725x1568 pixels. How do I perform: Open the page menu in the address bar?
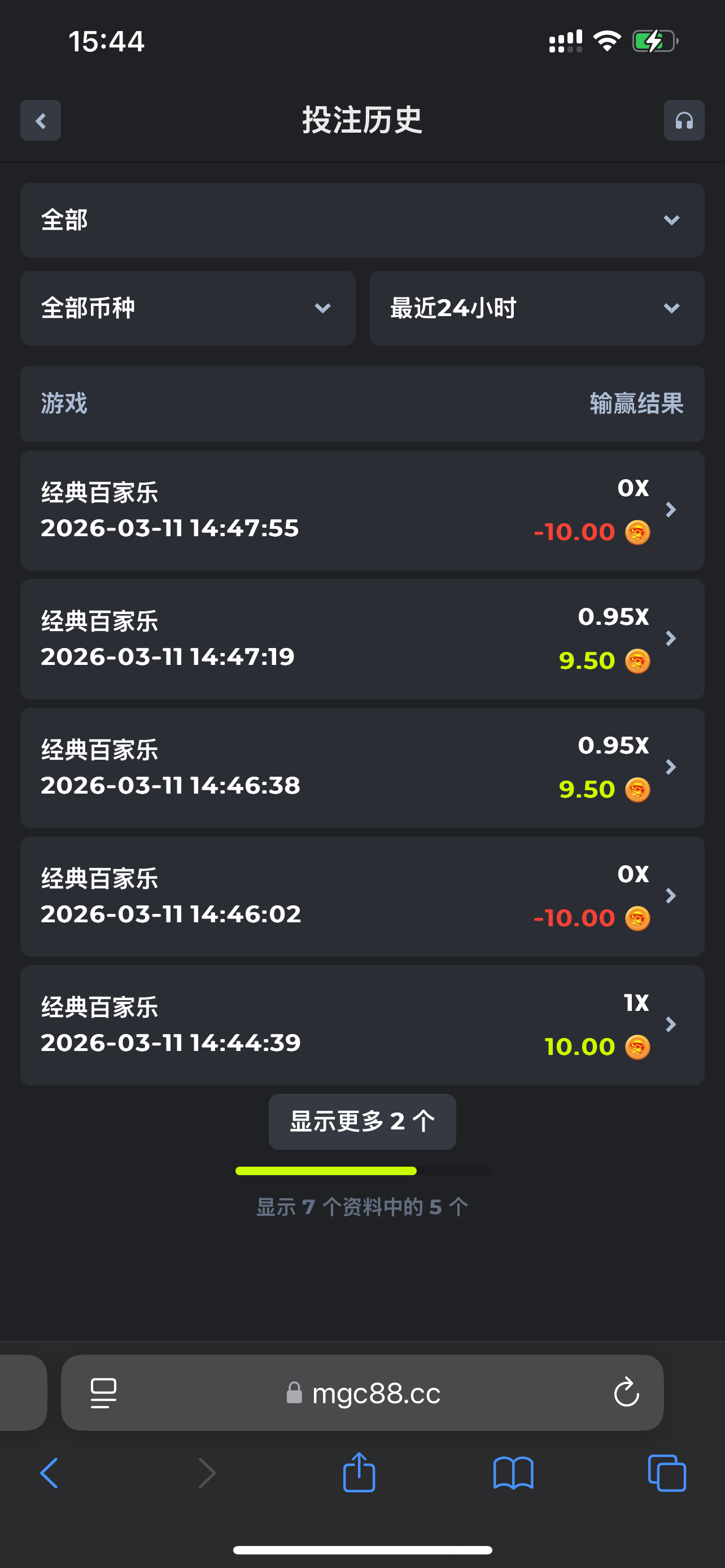103,1392
